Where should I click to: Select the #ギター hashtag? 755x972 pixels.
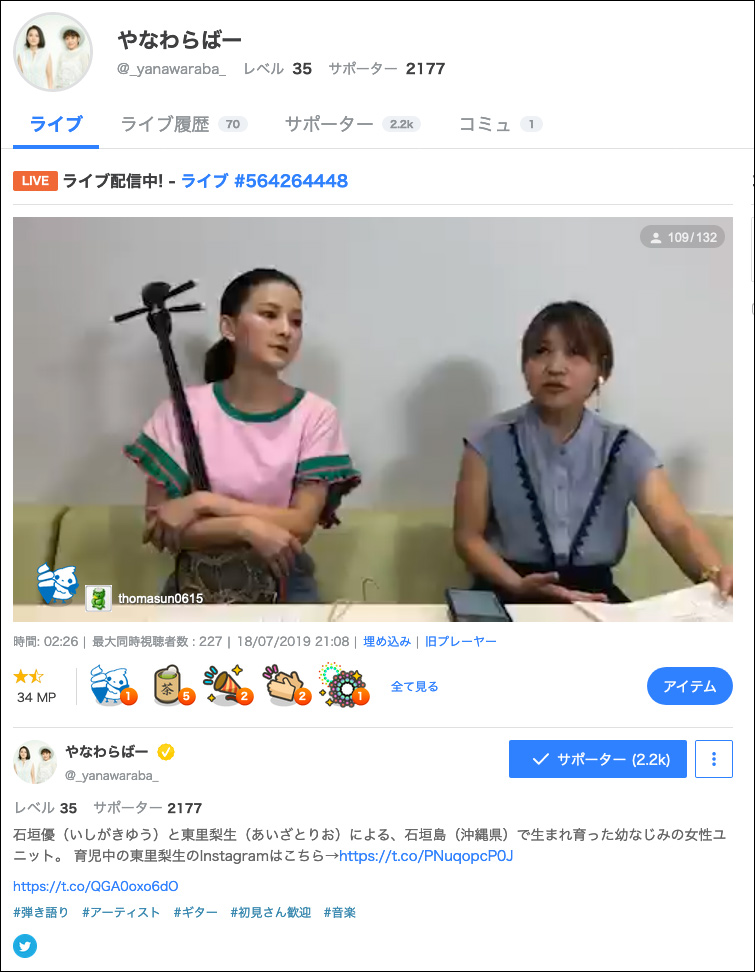tap(195, 912)
